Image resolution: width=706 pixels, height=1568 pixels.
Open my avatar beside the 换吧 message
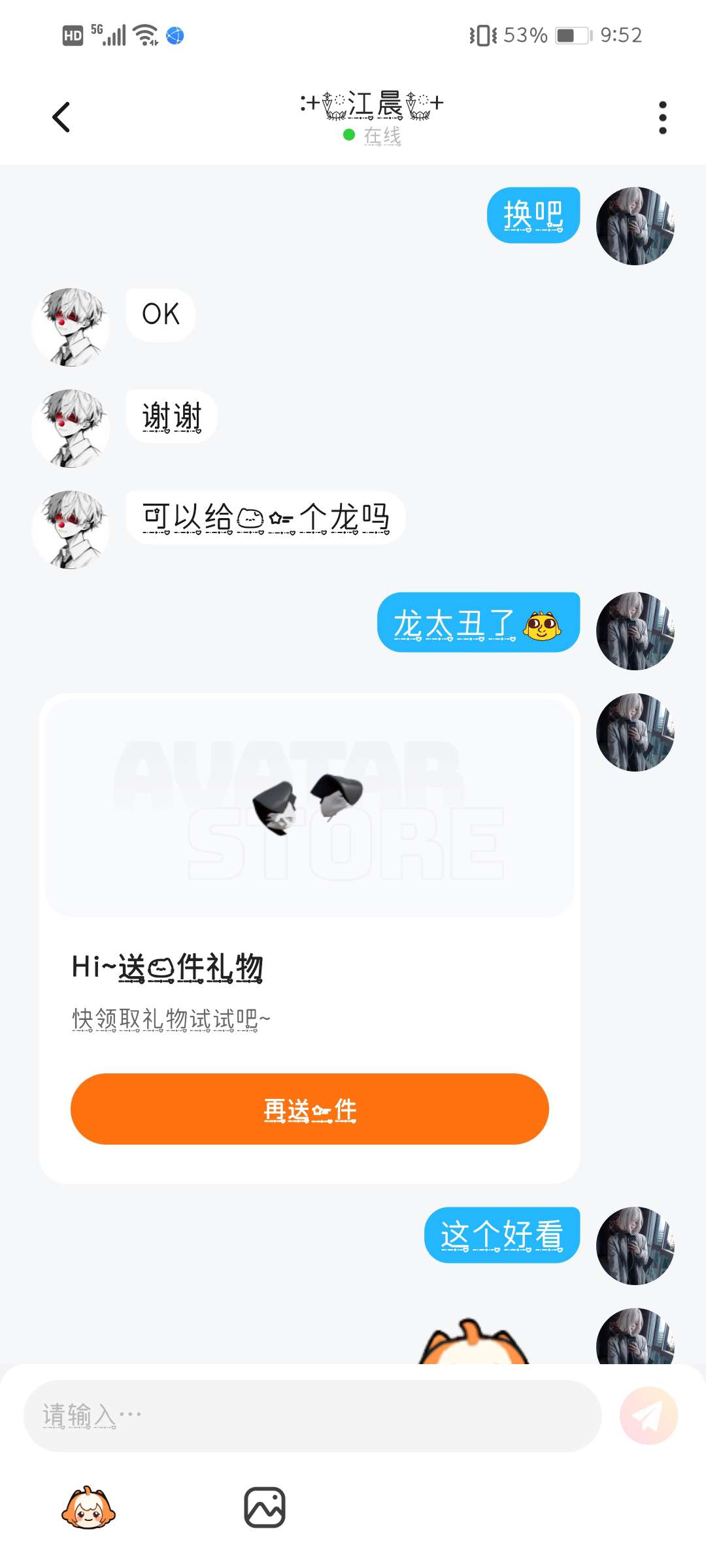(635, 226)
